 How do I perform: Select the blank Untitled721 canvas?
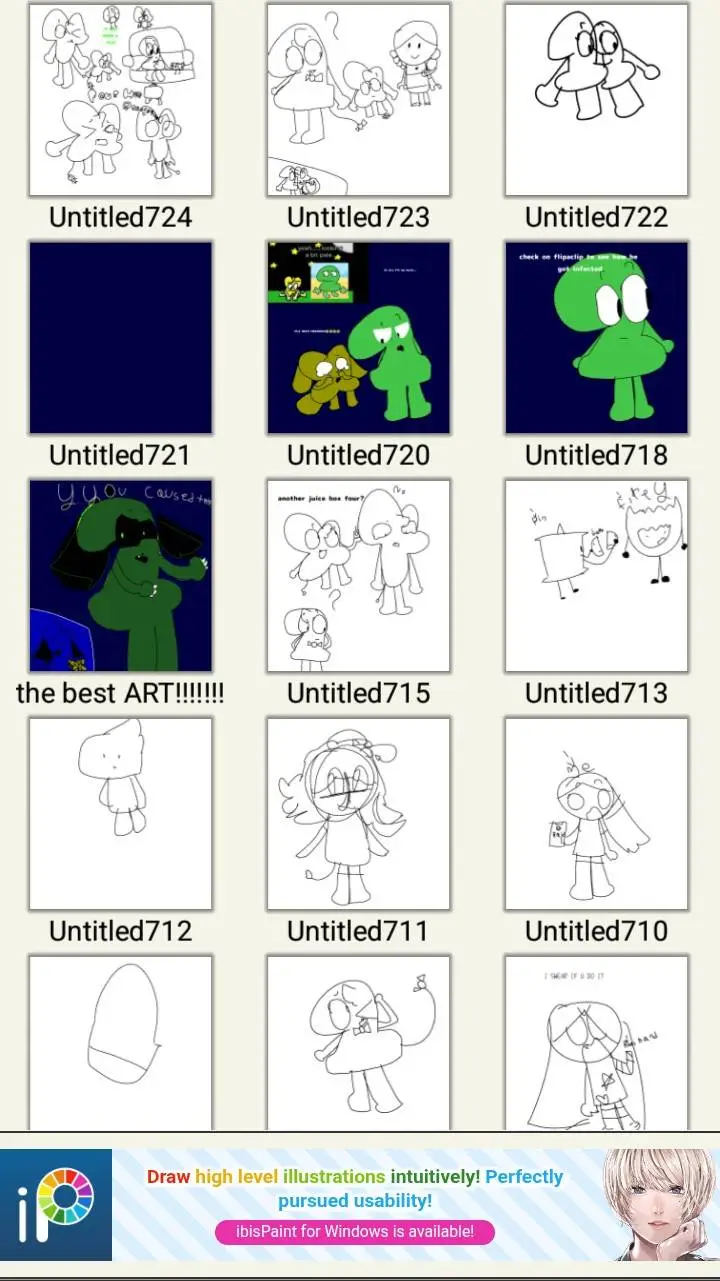click(x=120, y=337)
